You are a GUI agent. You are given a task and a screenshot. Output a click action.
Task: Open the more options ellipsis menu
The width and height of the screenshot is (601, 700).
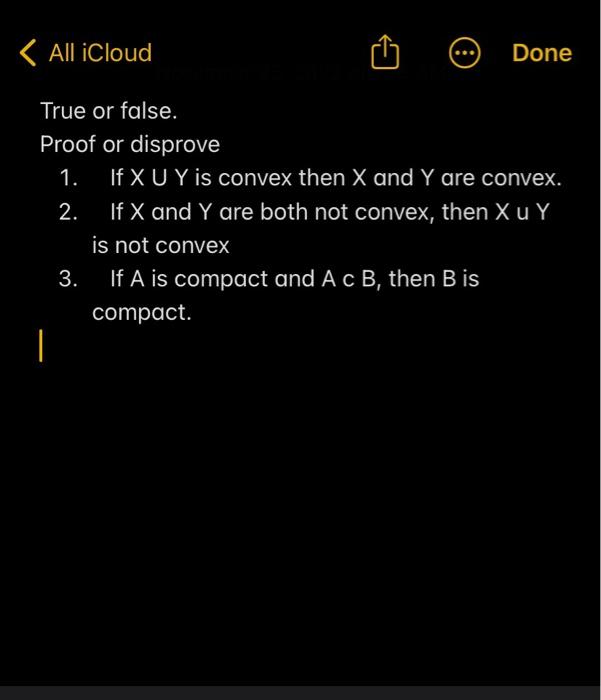465,54
